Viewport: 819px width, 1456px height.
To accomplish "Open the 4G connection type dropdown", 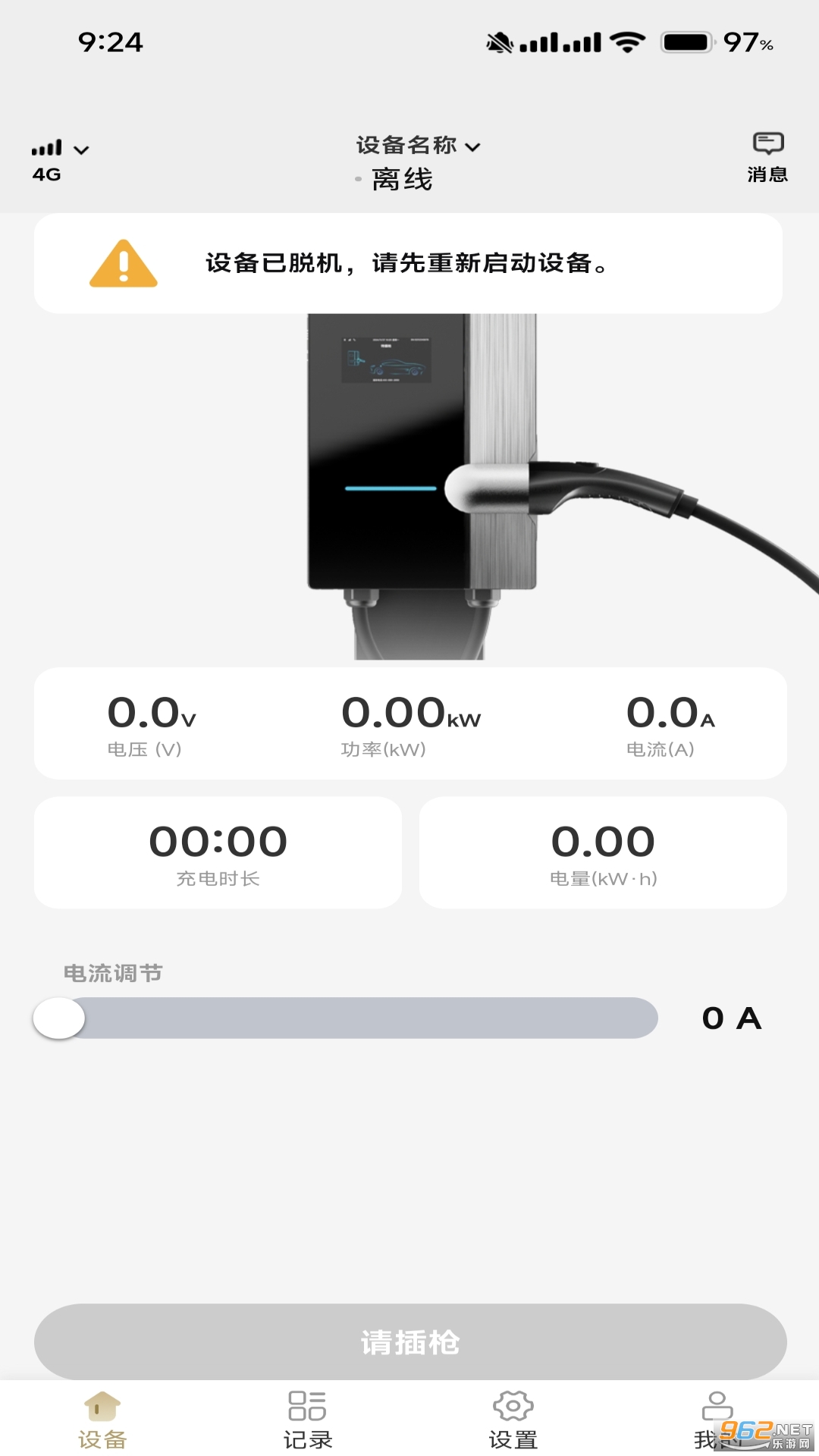I will click(61, 160).
